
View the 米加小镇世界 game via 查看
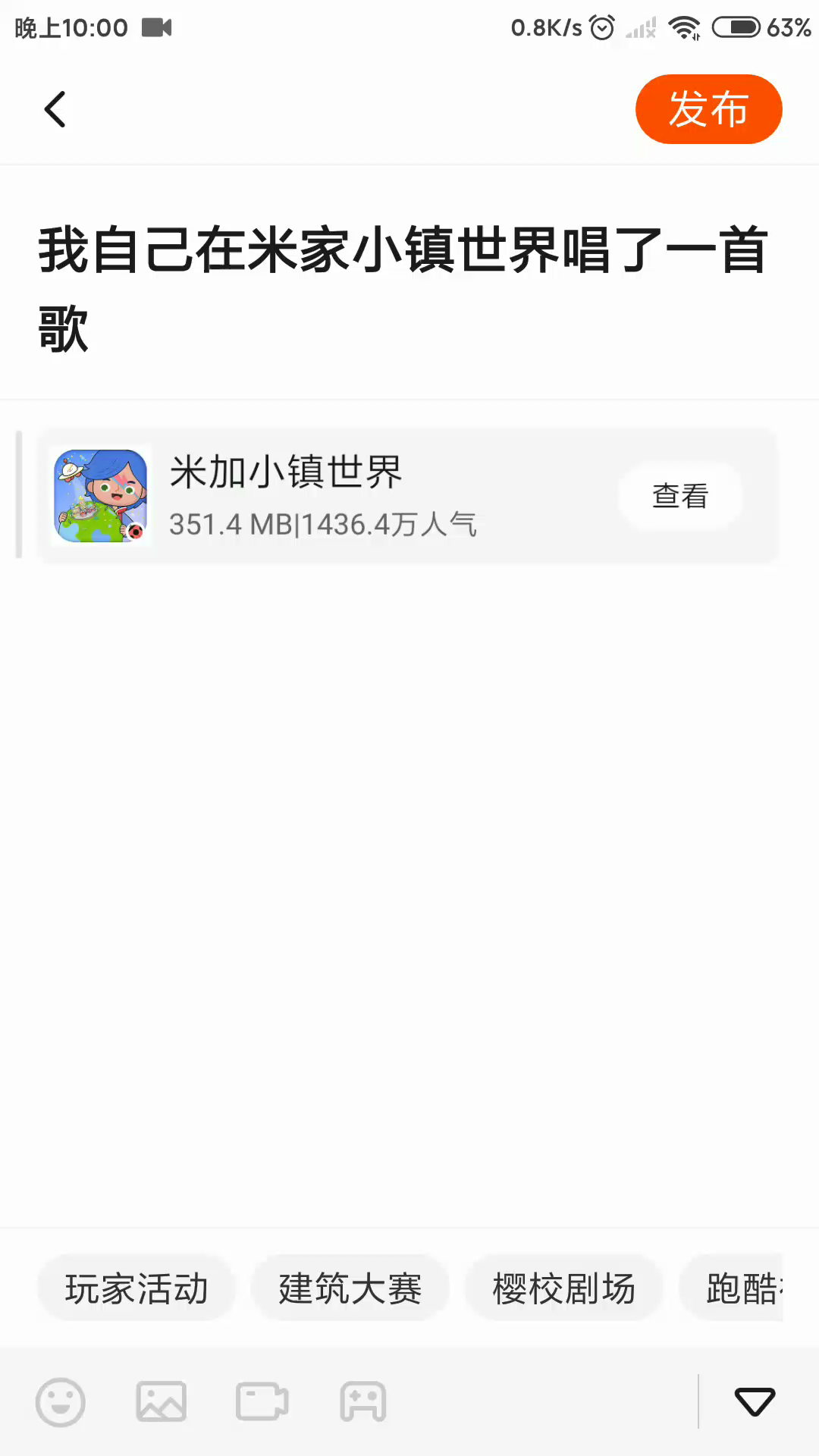[x=680, y=496]
